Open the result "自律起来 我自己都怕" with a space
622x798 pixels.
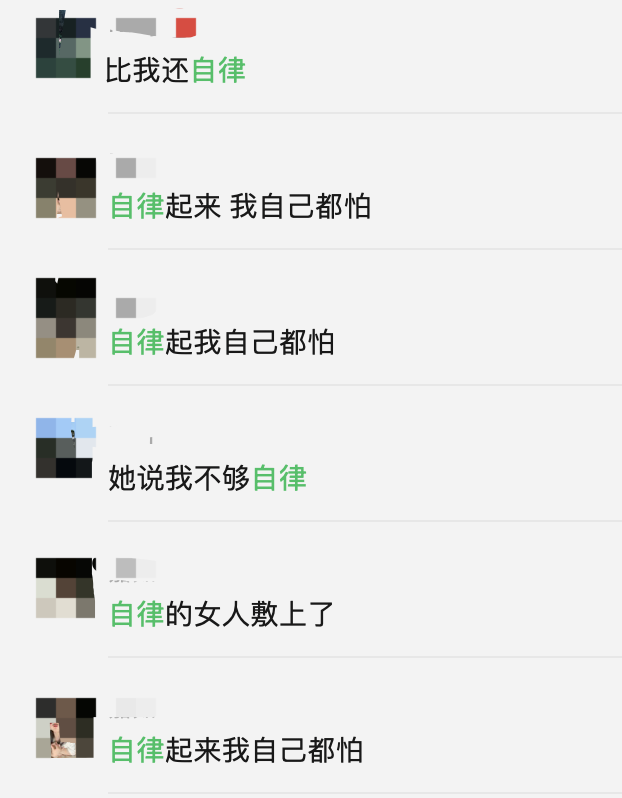(240, 207)
